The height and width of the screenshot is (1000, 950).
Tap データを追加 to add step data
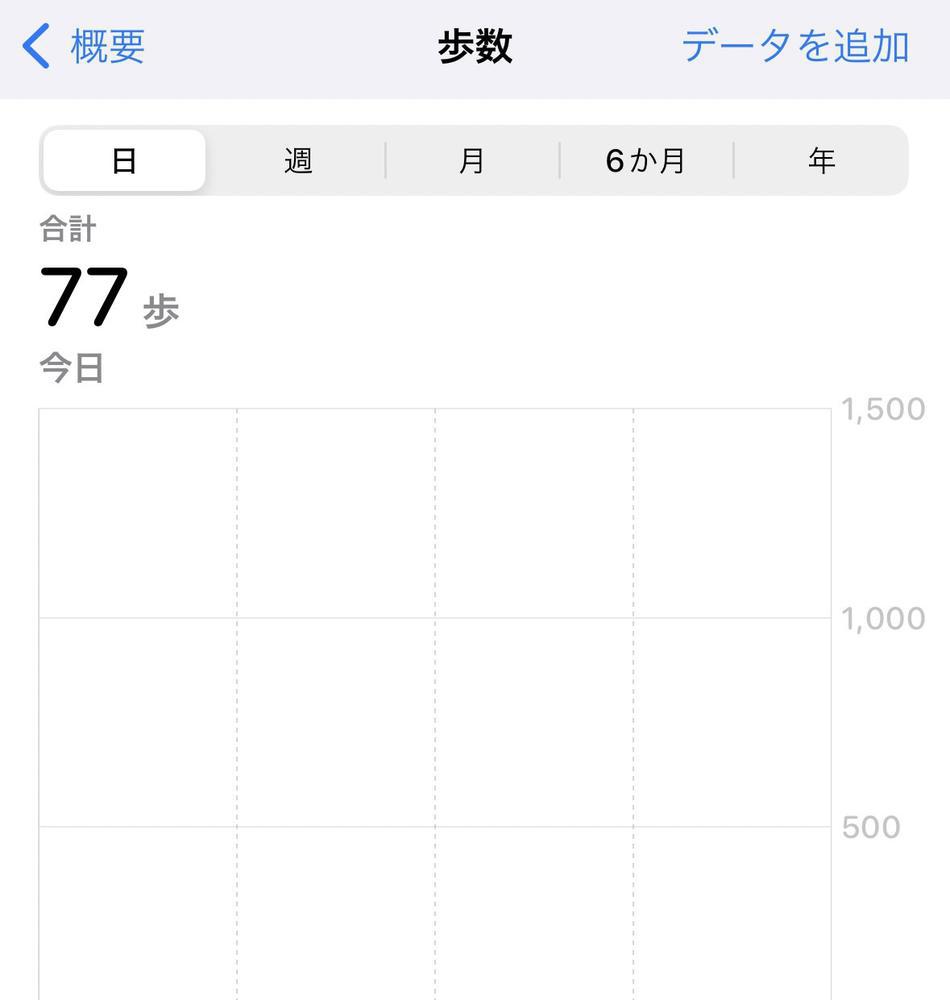click(x=795, y=45)
